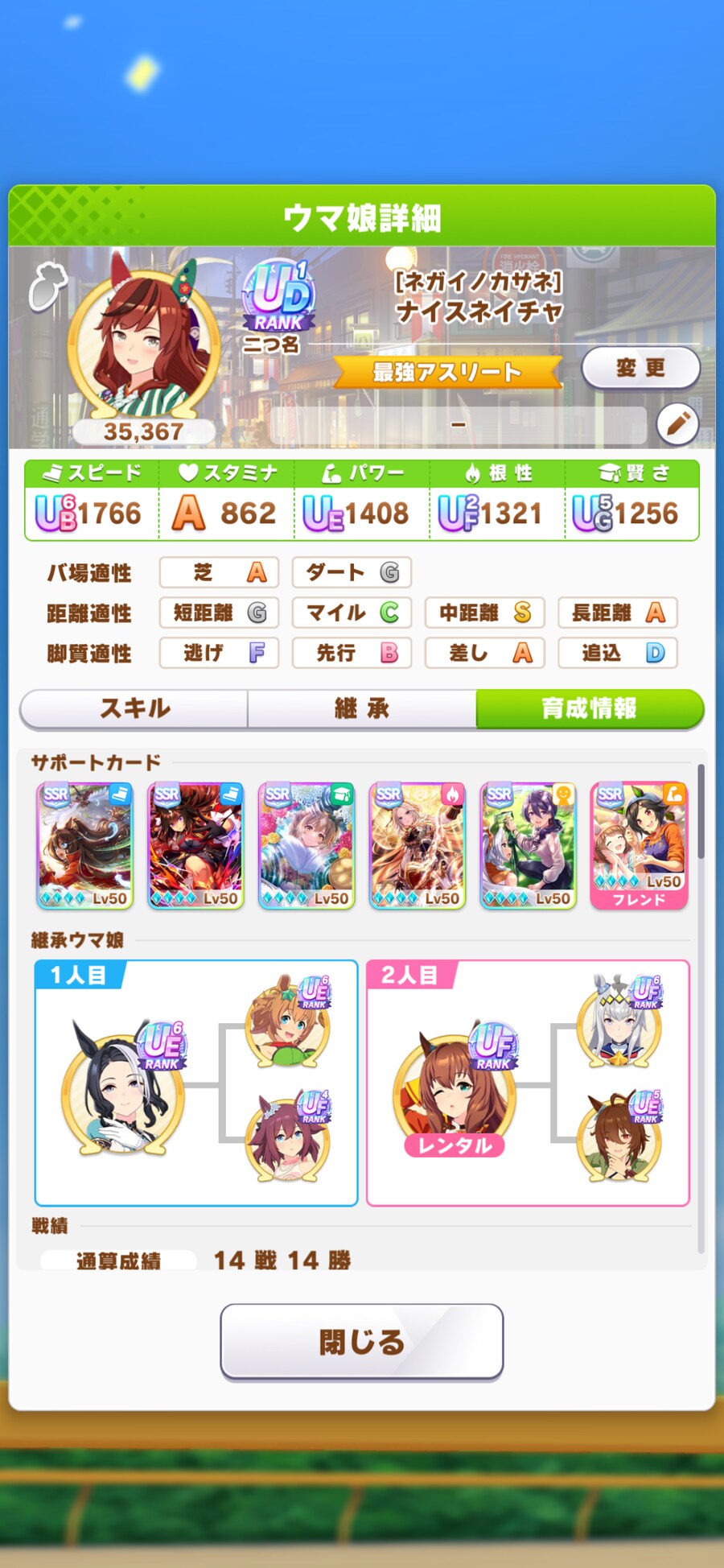724x1568 pixels.
Task: Tap the carrot icon beside the portrait
Action: click(47, 287)
